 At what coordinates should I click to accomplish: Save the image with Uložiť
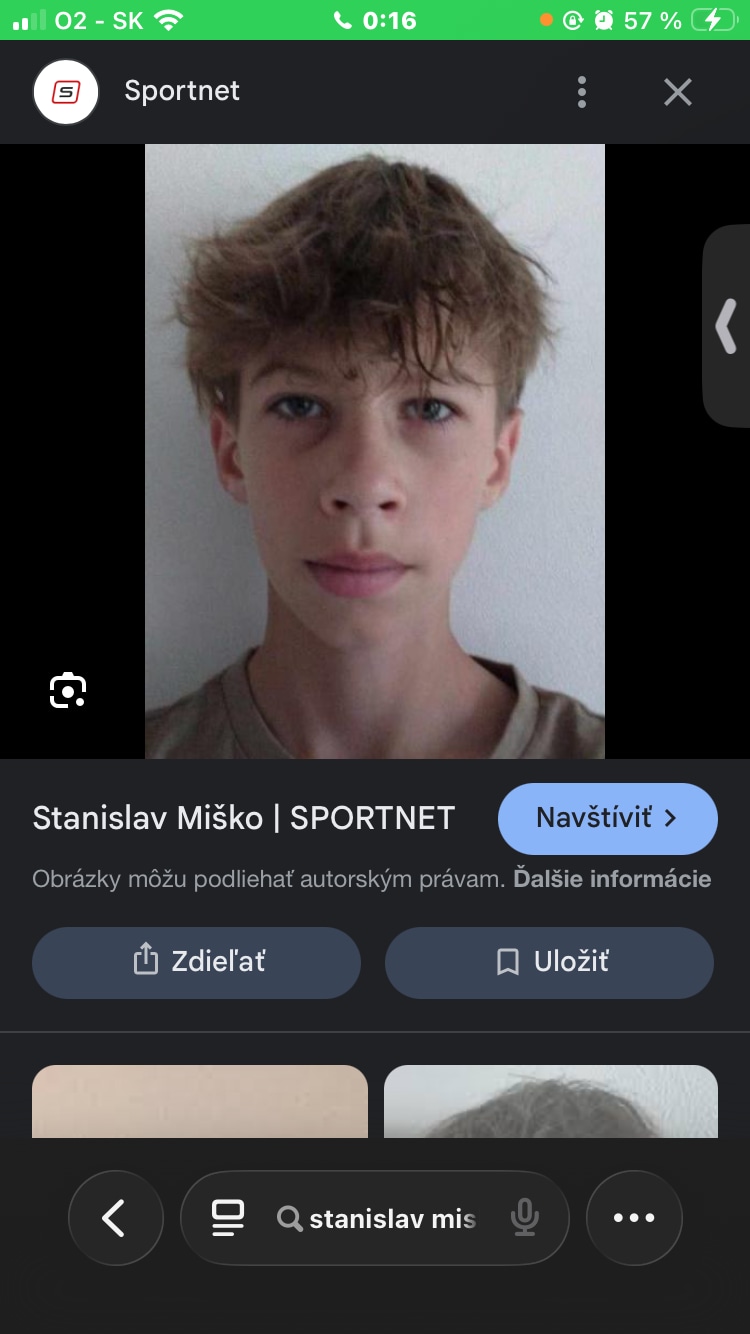(549, 962)
